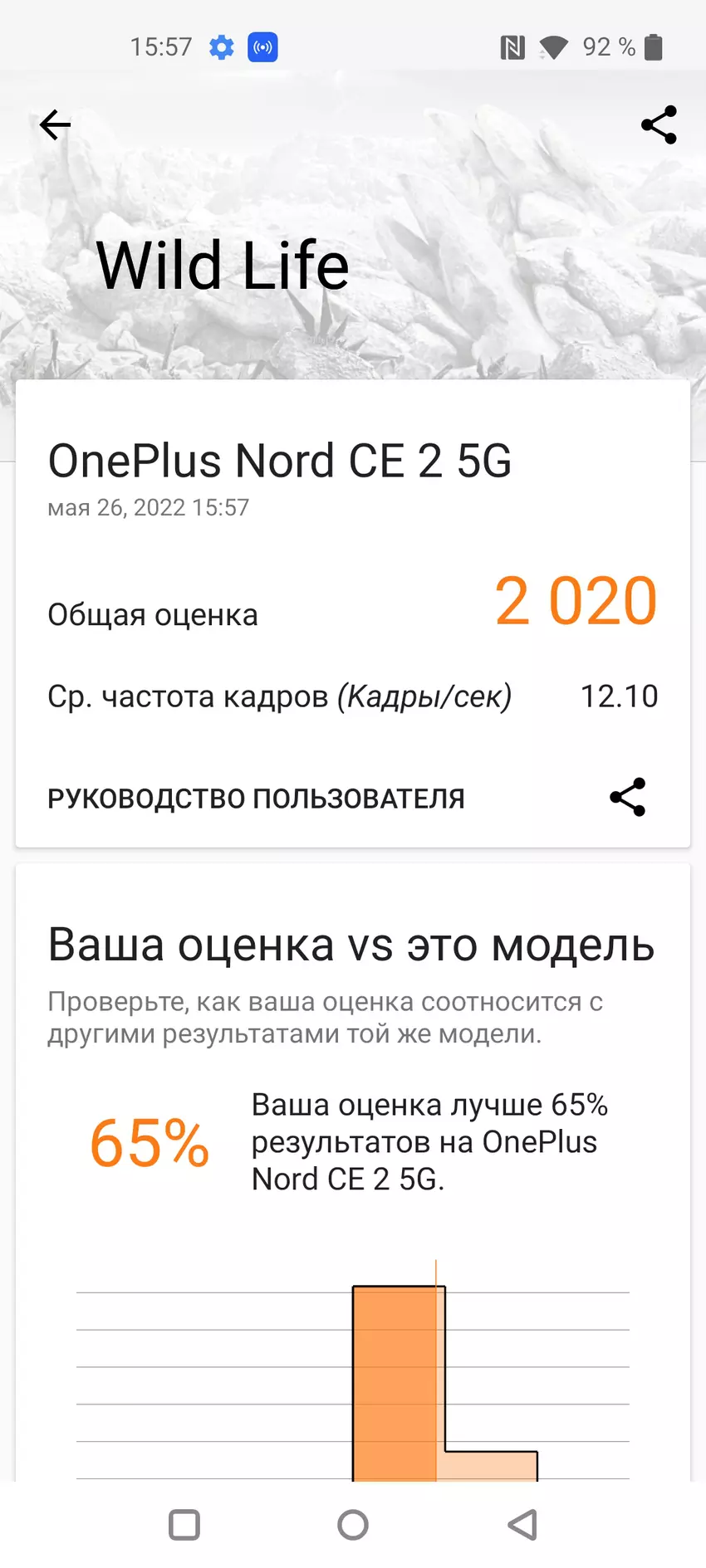Tap the Wild Life benchmark header
Screen dimensions: 706x1568
click(223, 264)
